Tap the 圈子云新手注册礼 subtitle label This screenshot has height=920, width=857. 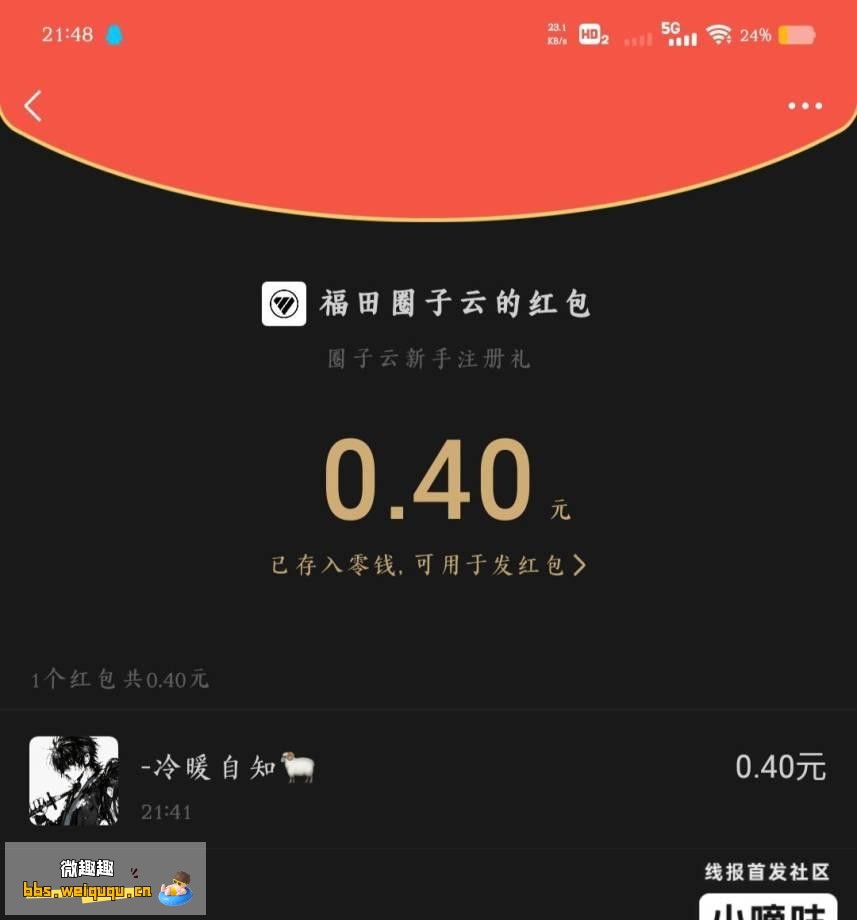pyautogui.click(x=428, y=359)
